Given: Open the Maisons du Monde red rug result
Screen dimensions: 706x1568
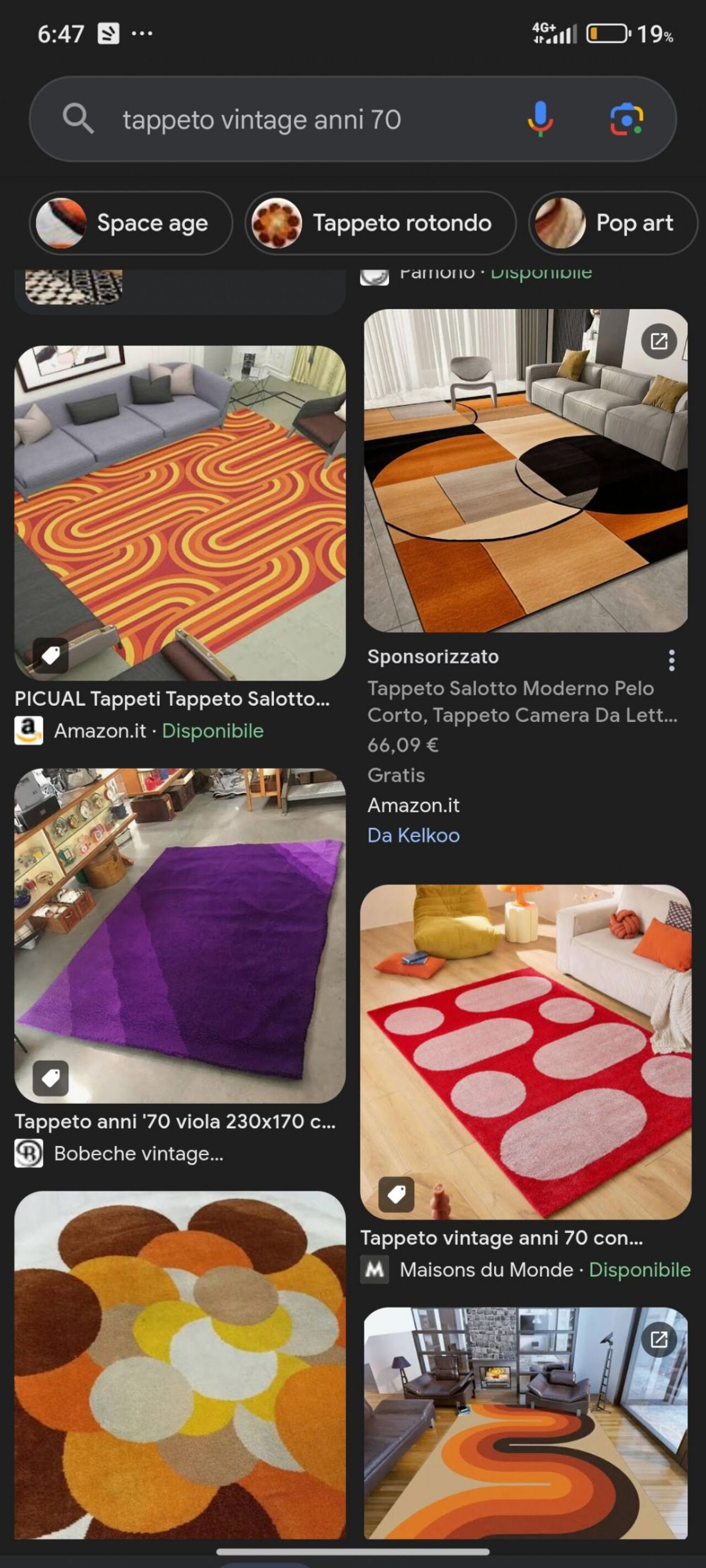Looking at the screenshot, I should click(525, 1051).
